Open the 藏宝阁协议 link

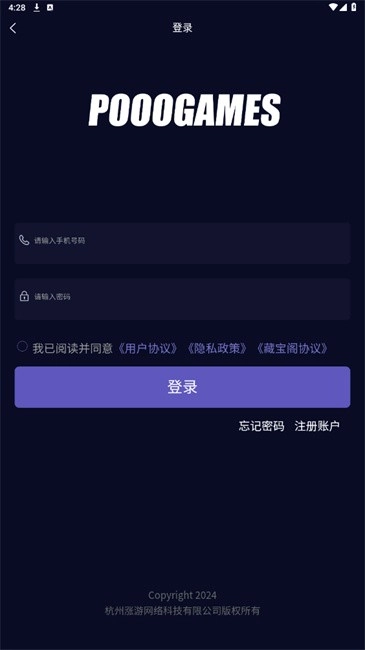[292, 348]
